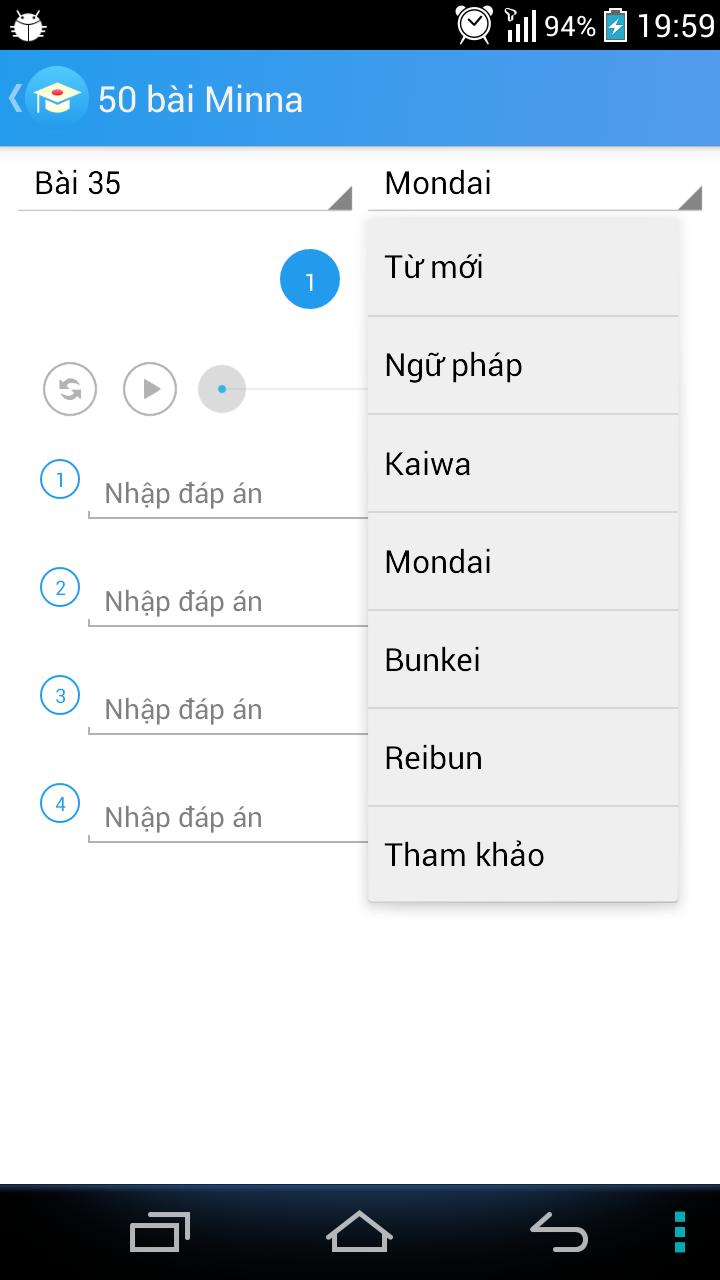Choose Reibun in the open list
This screenshot has width=720, height=1280.
pyautogui.click(x=522, y=757)
